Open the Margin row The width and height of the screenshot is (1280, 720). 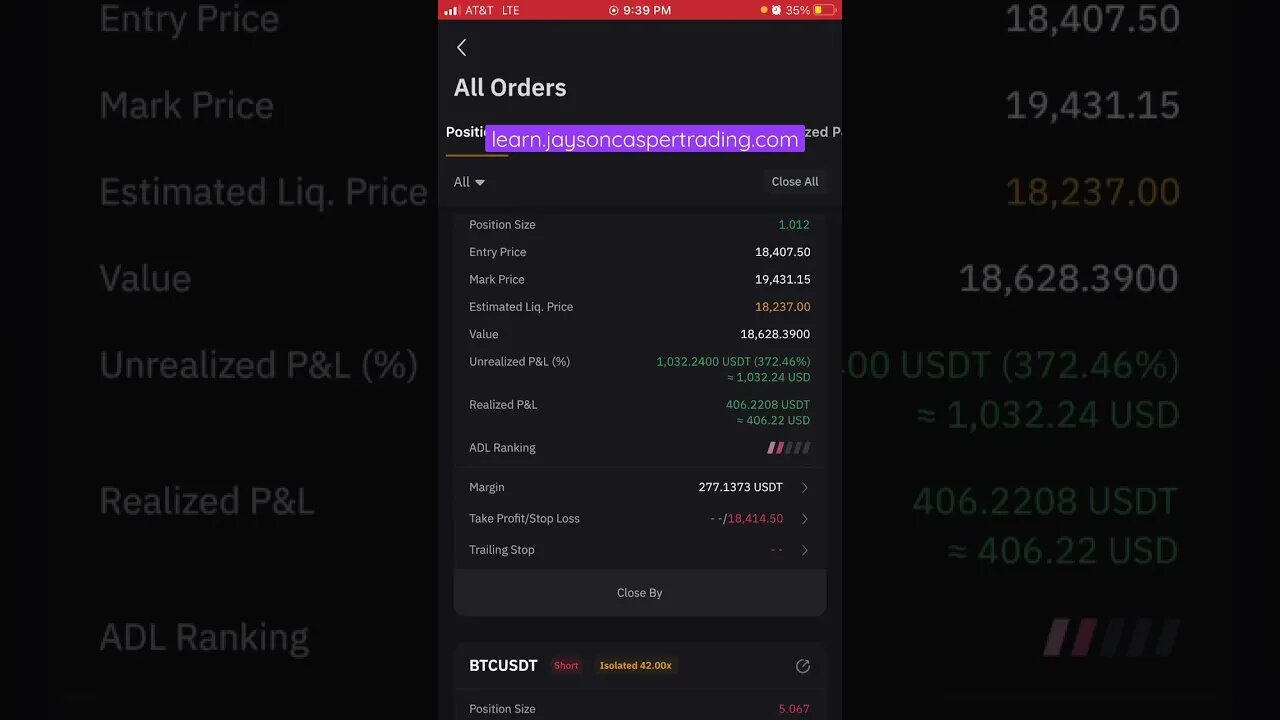pyautogui.click(x=639, y=487)
